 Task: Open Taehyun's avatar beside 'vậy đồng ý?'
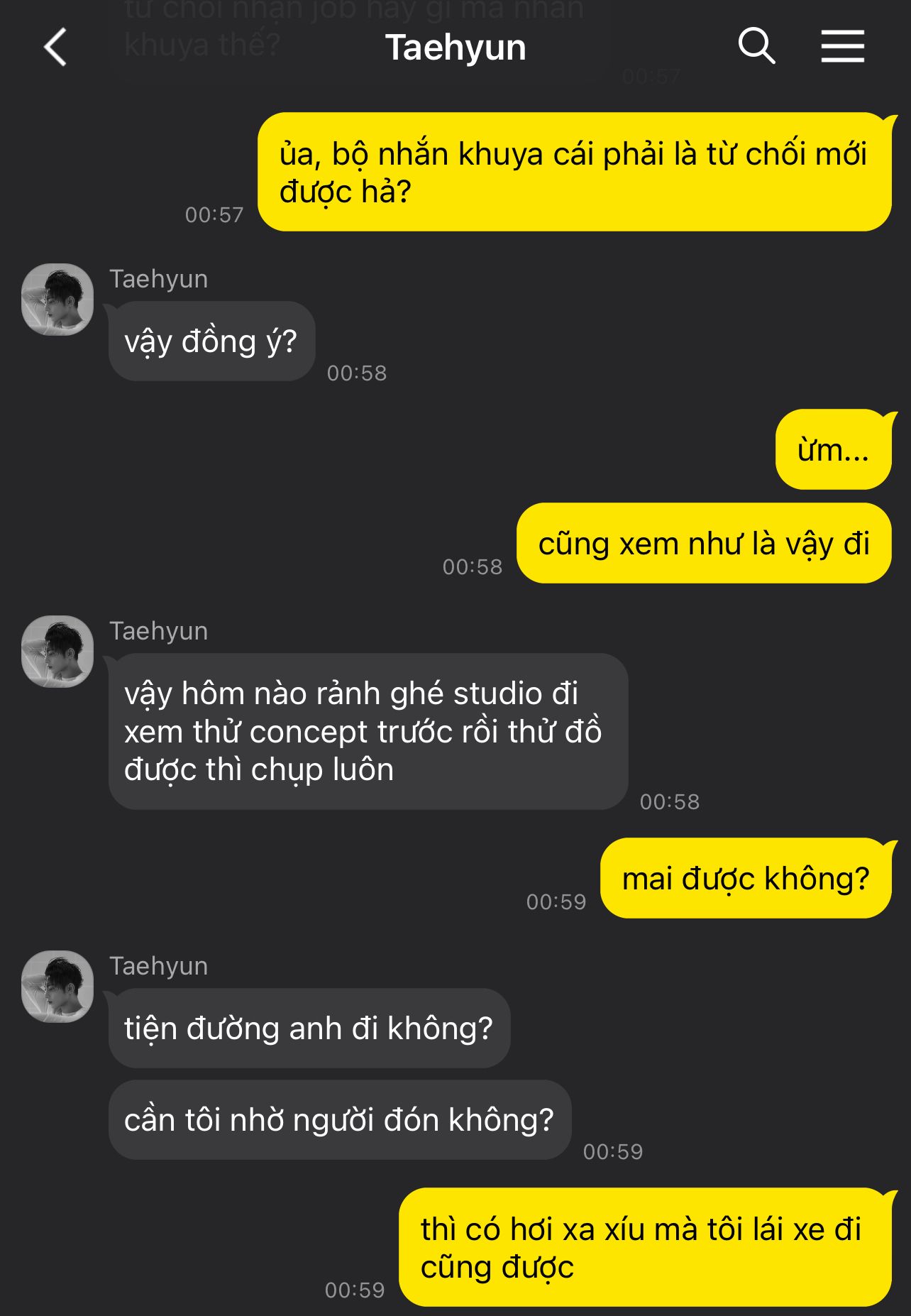click(x=57, y=300)
